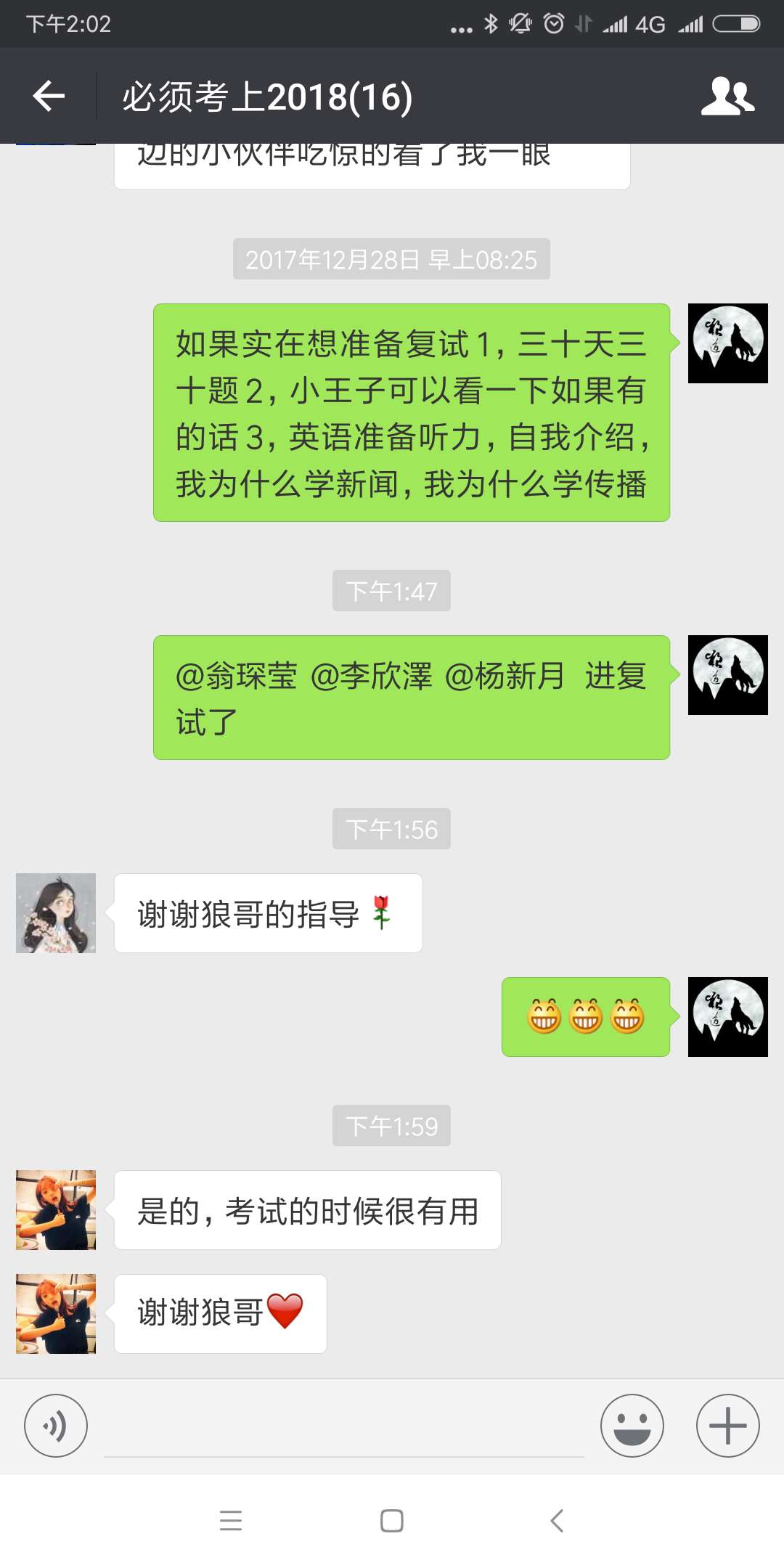This screenshot has width=784, height=1568.
Task: Go back from the group chat
Action: point(49,96)
